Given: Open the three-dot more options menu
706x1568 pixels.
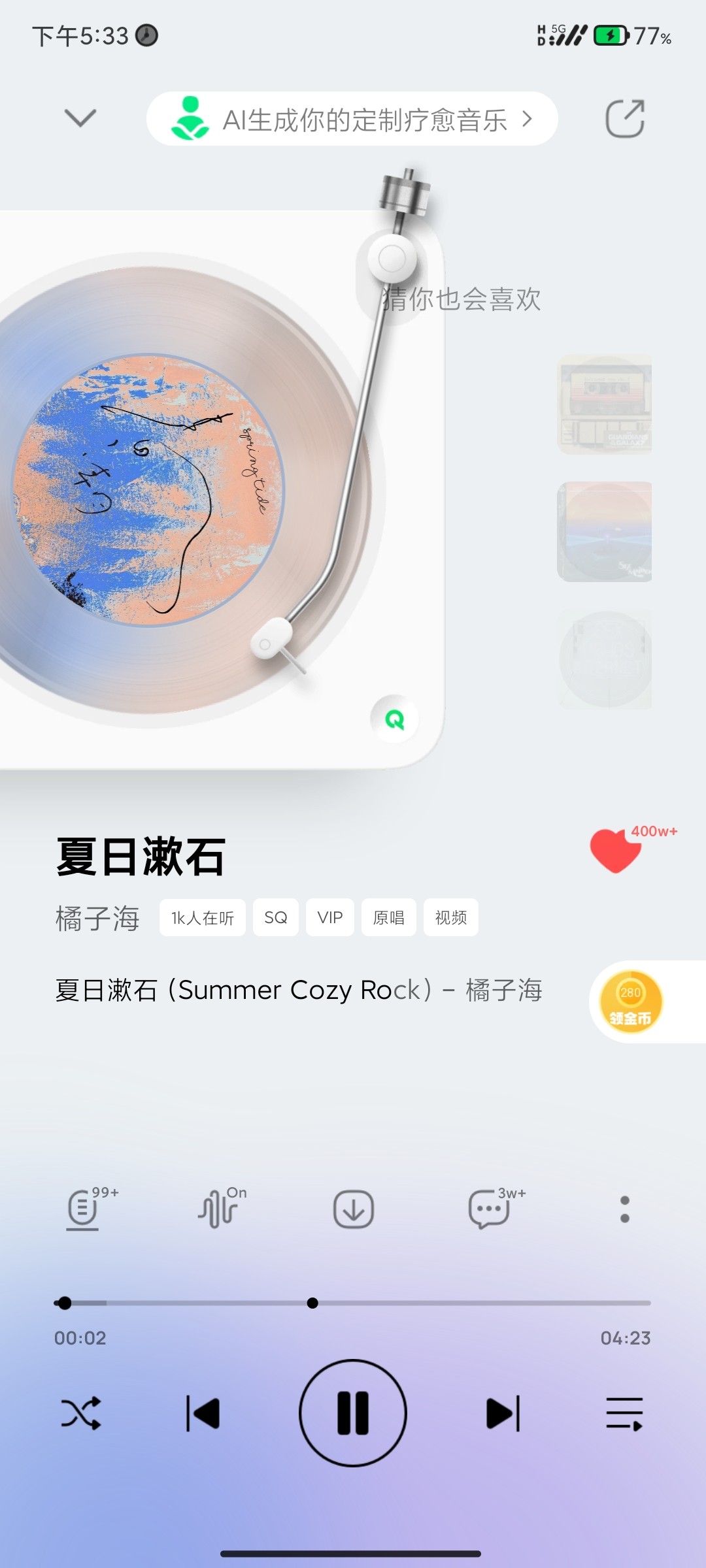Looking at the screenshot, I should pyautogui.click(x=625, y=1209).
